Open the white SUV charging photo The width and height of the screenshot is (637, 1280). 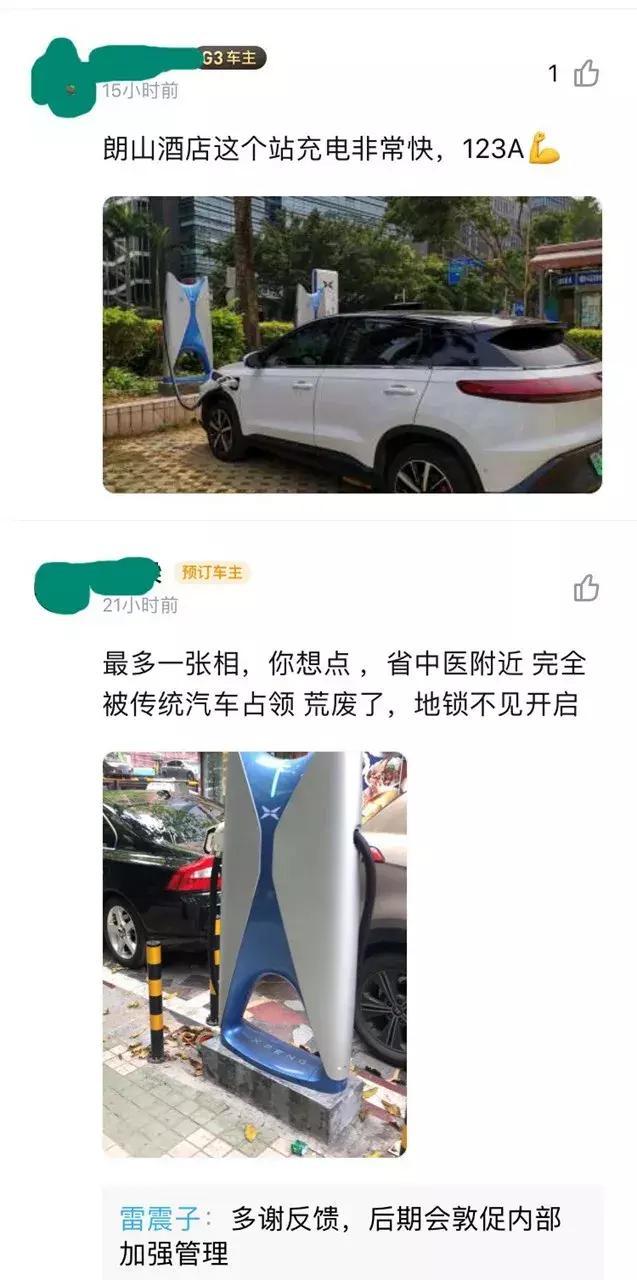352,345
